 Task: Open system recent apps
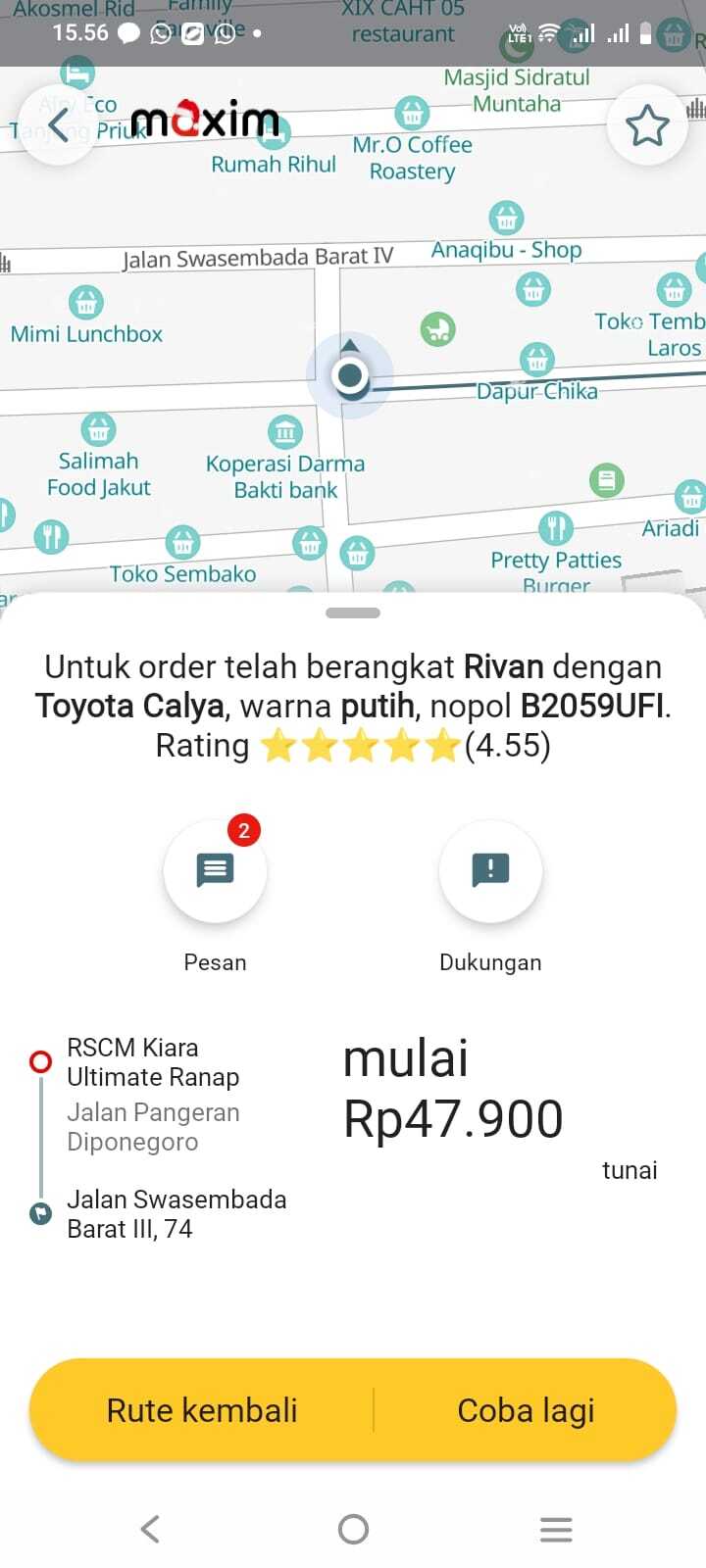tap(555, 1529)
